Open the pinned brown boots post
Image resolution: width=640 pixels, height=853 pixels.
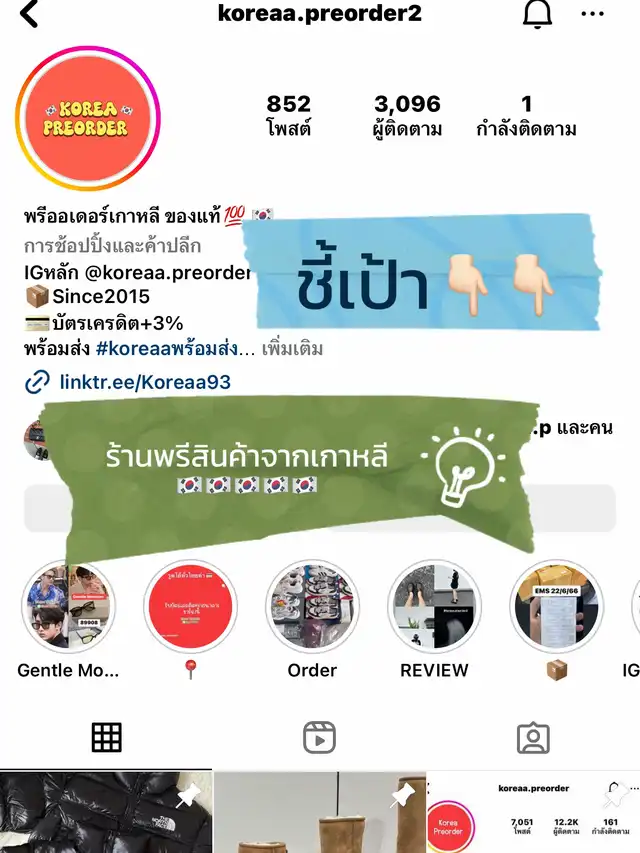coord(319,812)
